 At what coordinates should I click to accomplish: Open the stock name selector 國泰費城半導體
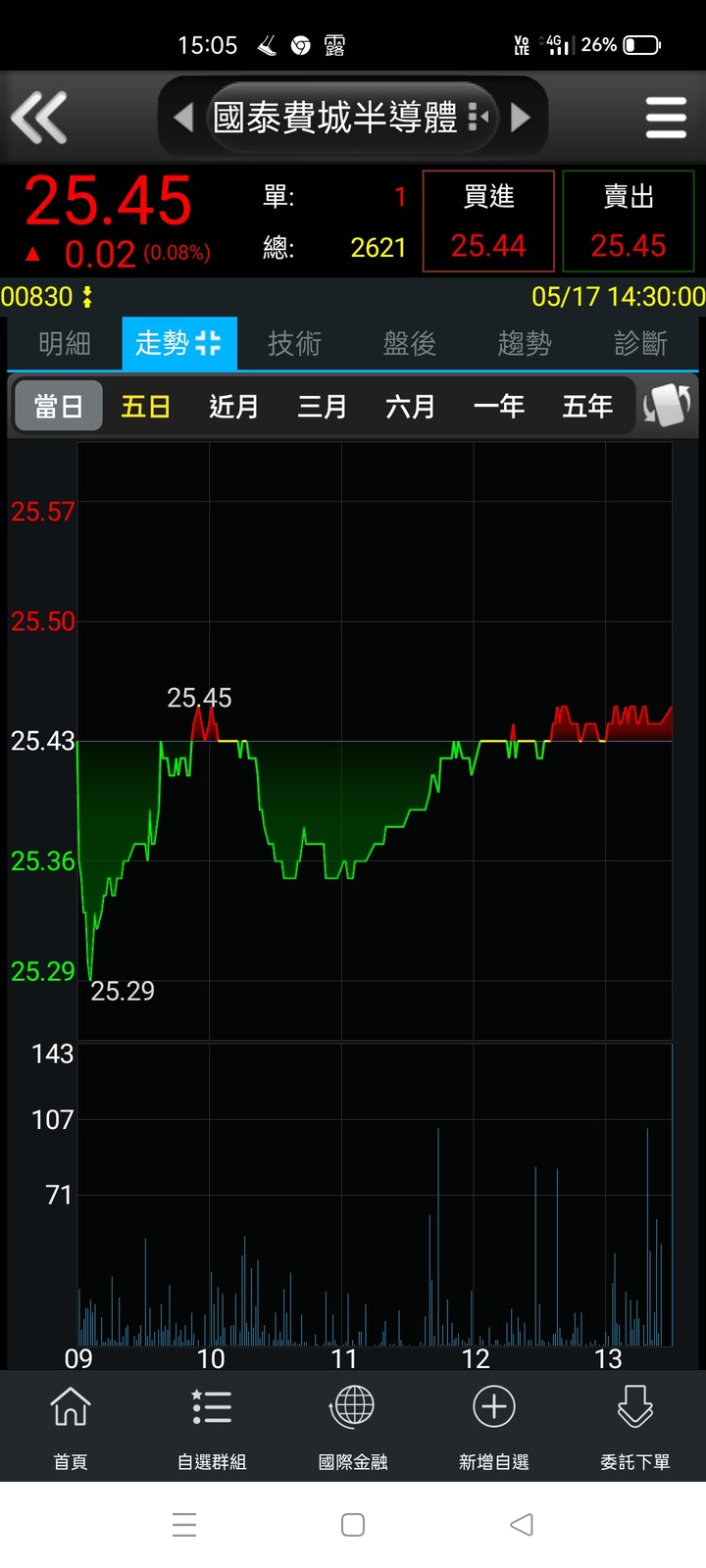coord(351,118)
